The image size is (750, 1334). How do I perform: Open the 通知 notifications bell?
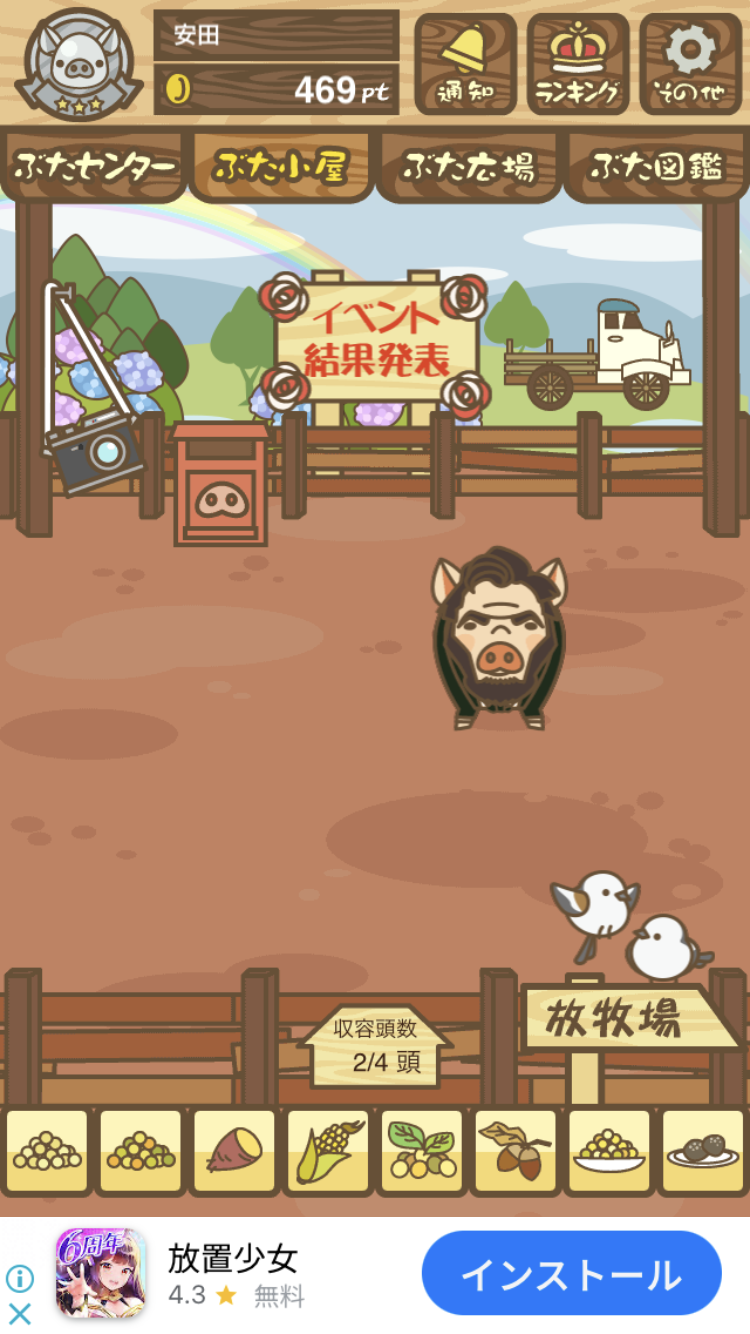click(x=465, y=64)
